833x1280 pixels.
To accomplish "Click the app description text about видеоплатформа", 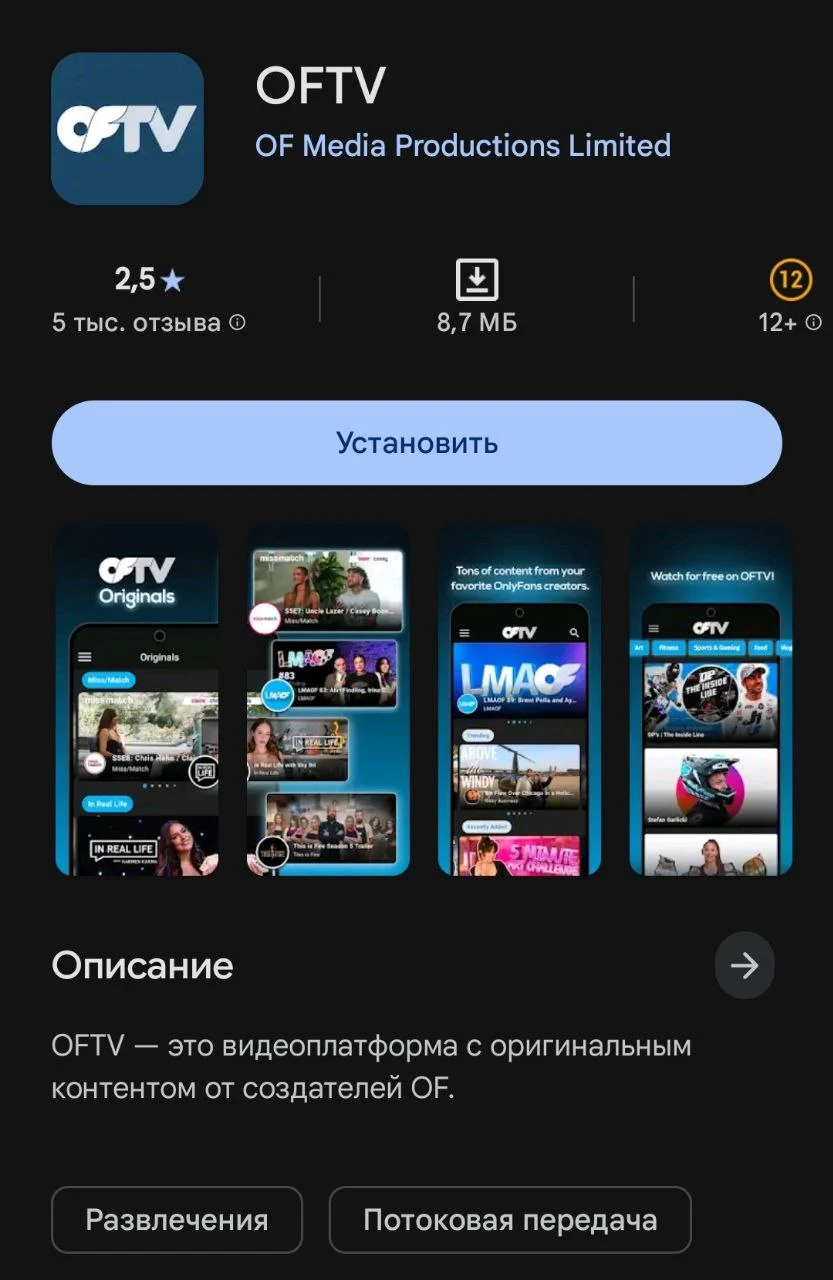I will pyautogui.click(x=370, y=1066).
